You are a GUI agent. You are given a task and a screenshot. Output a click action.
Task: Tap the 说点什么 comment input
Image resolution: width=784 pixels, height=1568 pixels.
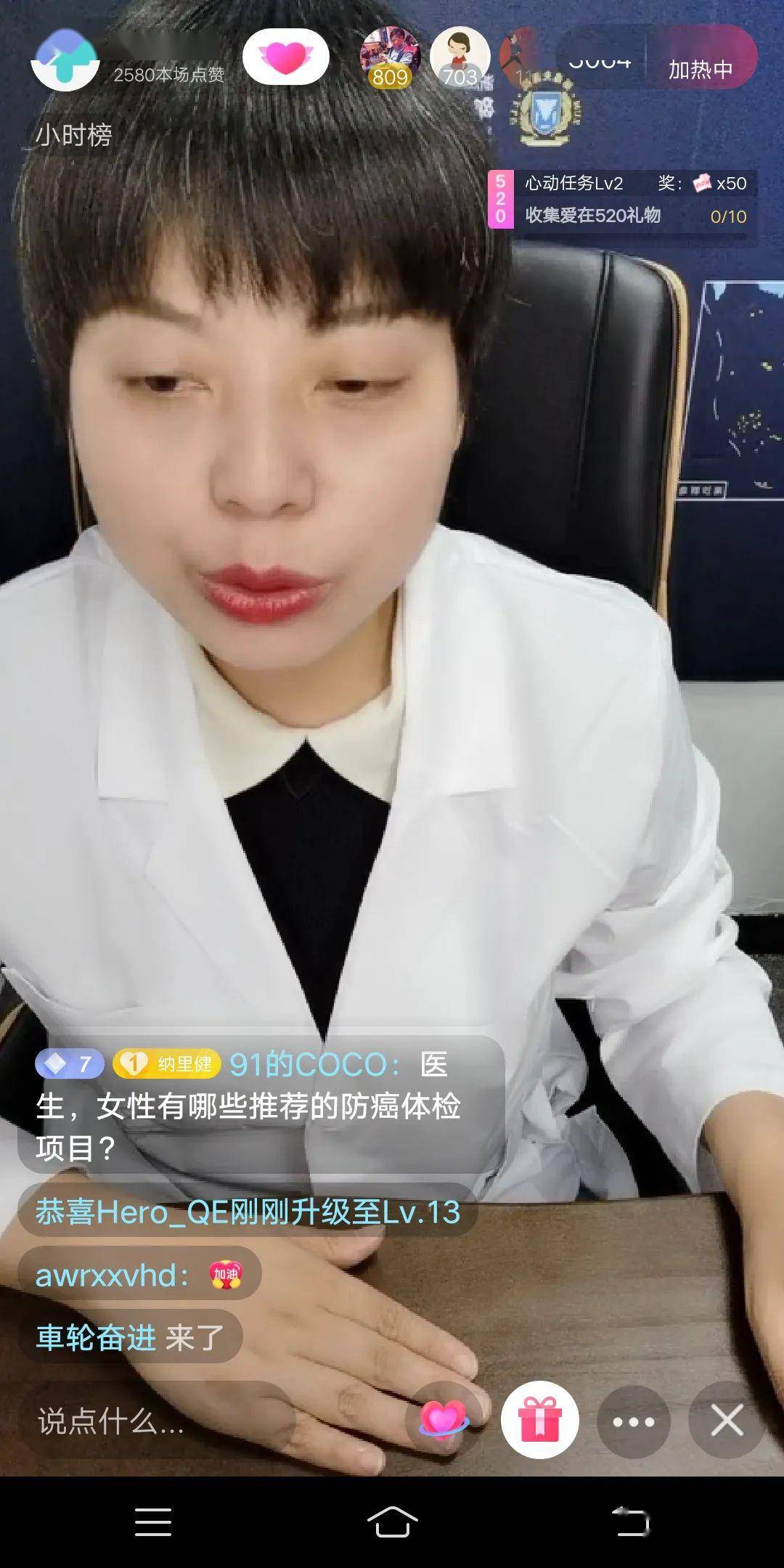click(x=145, y=1421)
